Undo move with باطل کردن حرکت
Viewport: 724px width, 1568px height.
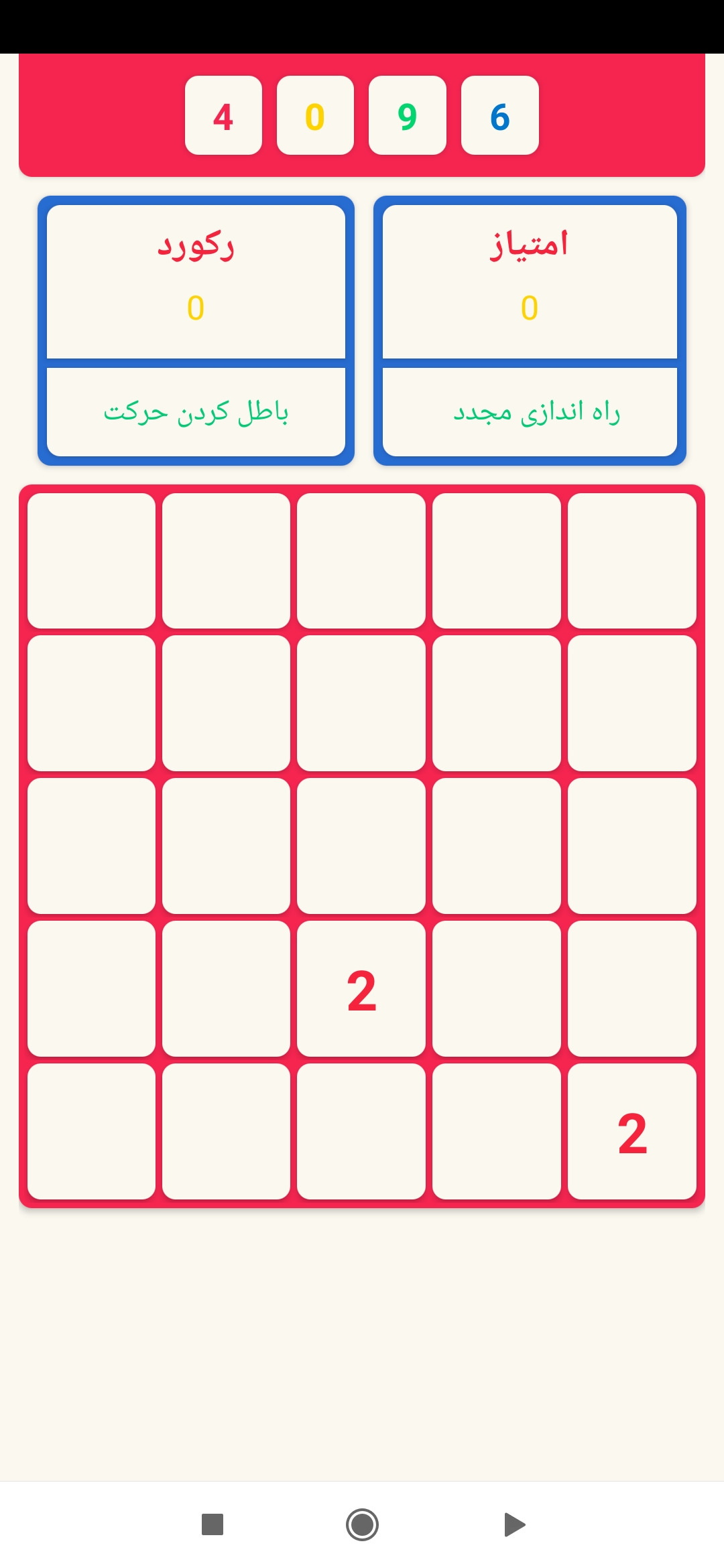click(196, 412)
